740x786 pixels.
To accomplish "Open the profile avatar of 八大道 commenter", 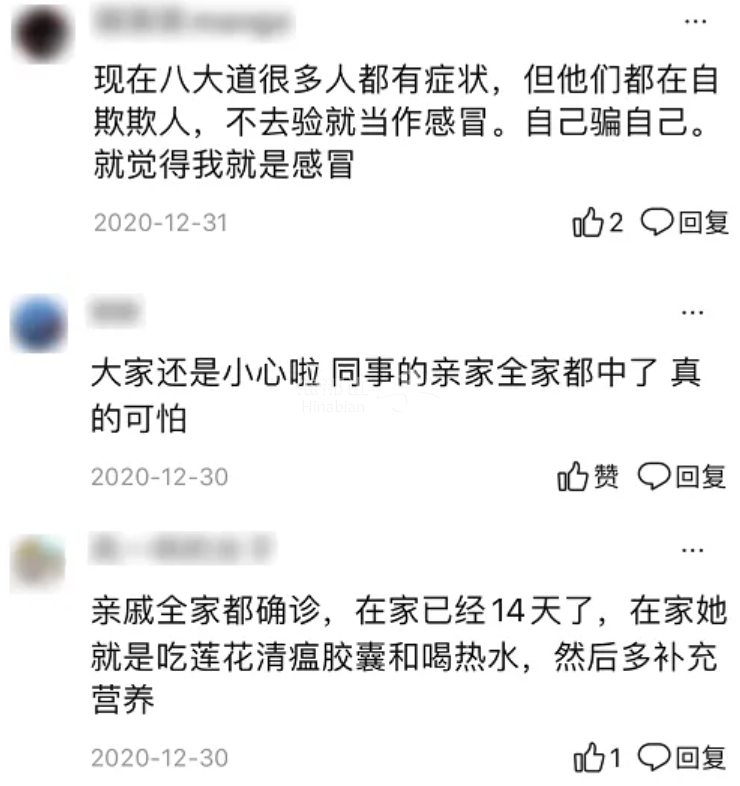I will 40,35.
